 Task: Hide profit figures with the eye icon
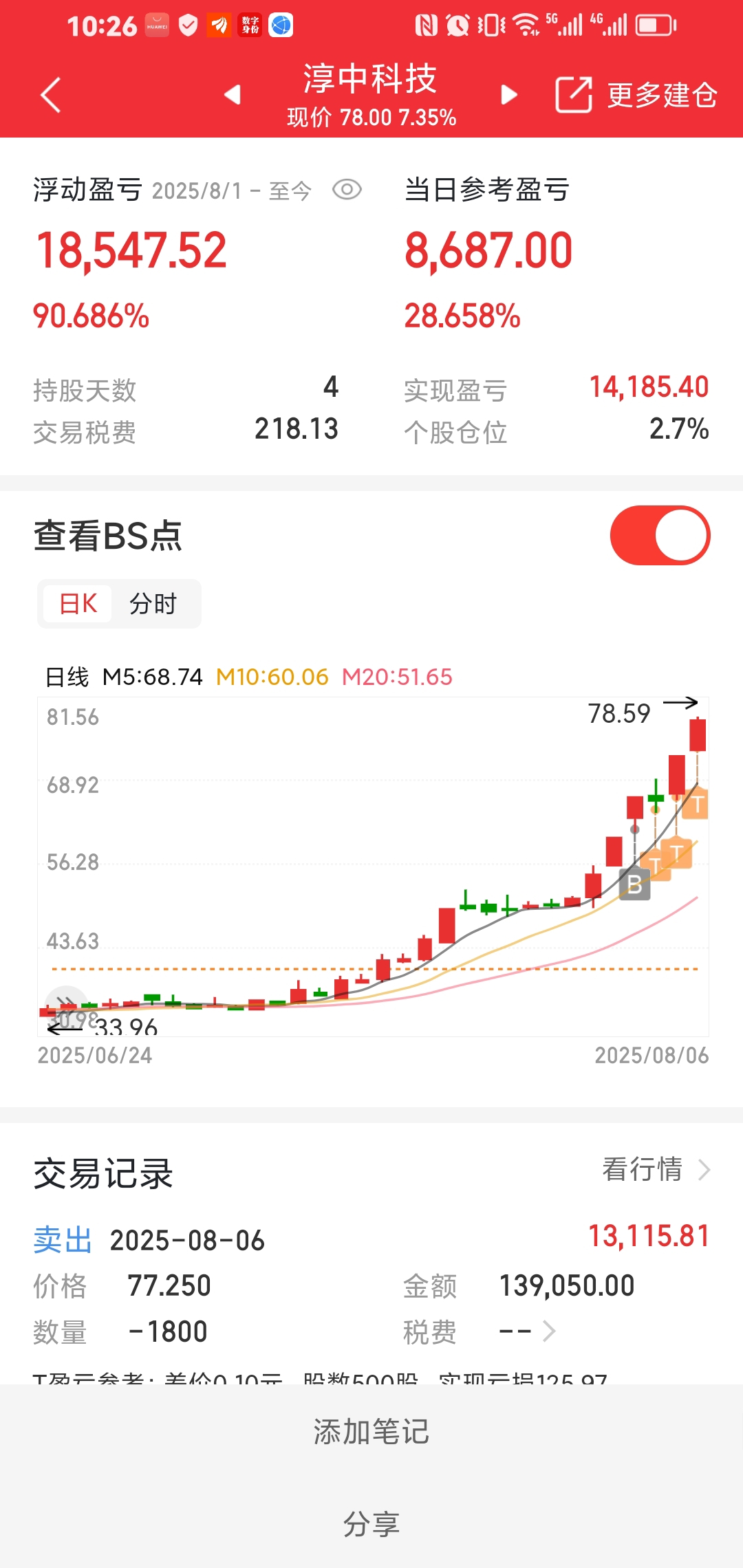tap(347, 190)
